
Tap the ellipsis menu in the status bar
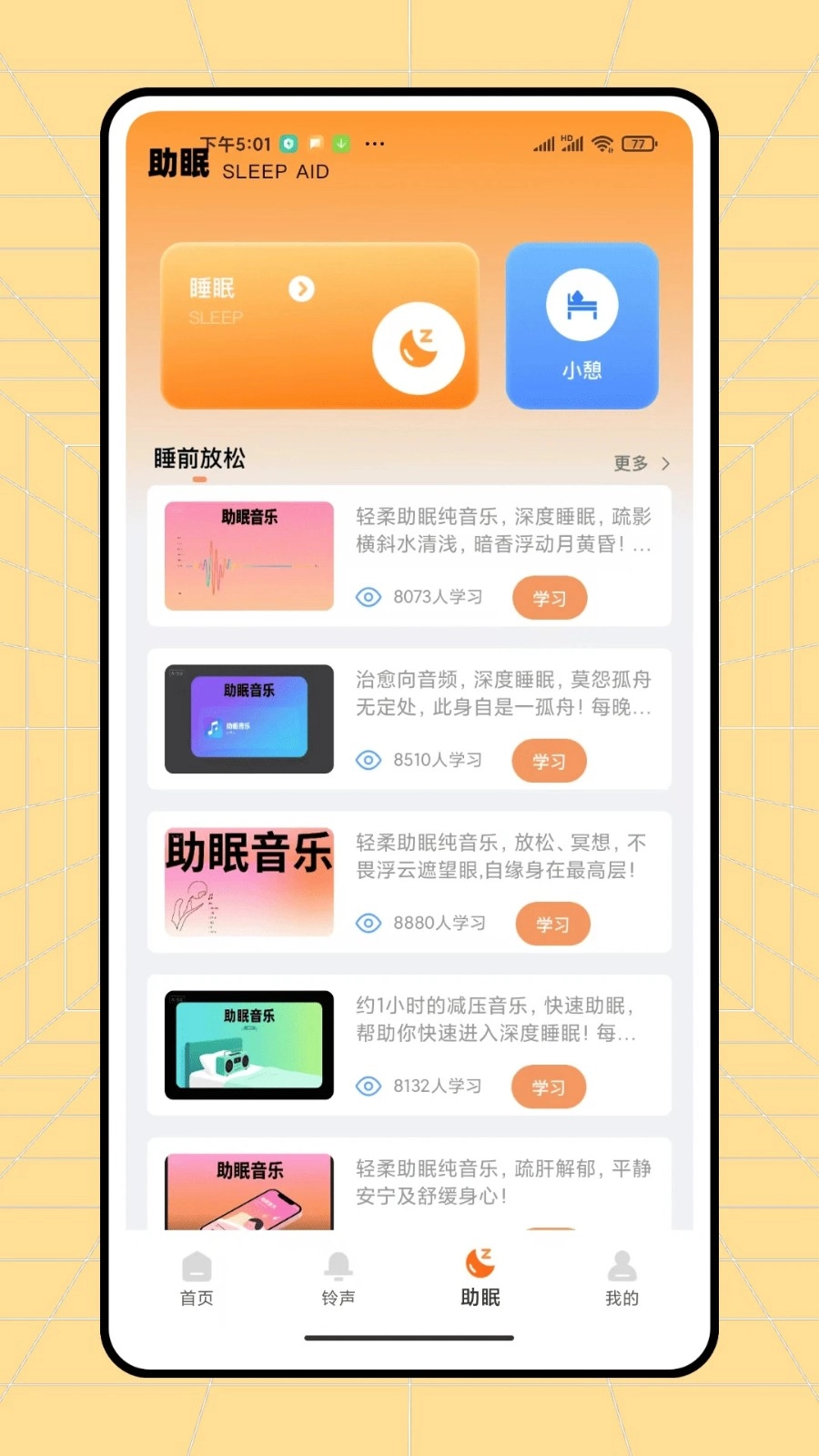pos(374,144)
